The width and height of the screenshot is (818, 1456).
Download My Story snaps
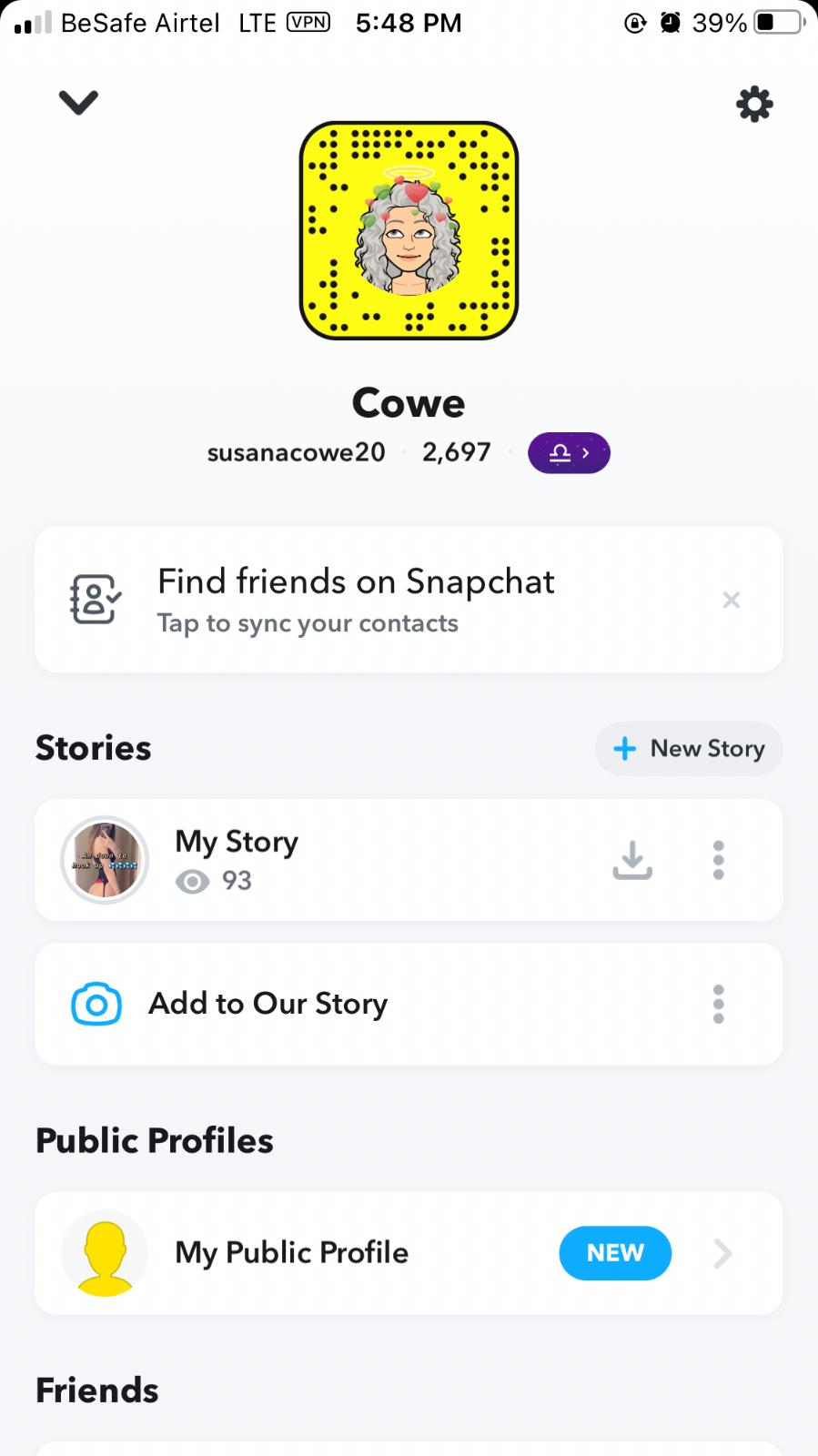(632, 860)
